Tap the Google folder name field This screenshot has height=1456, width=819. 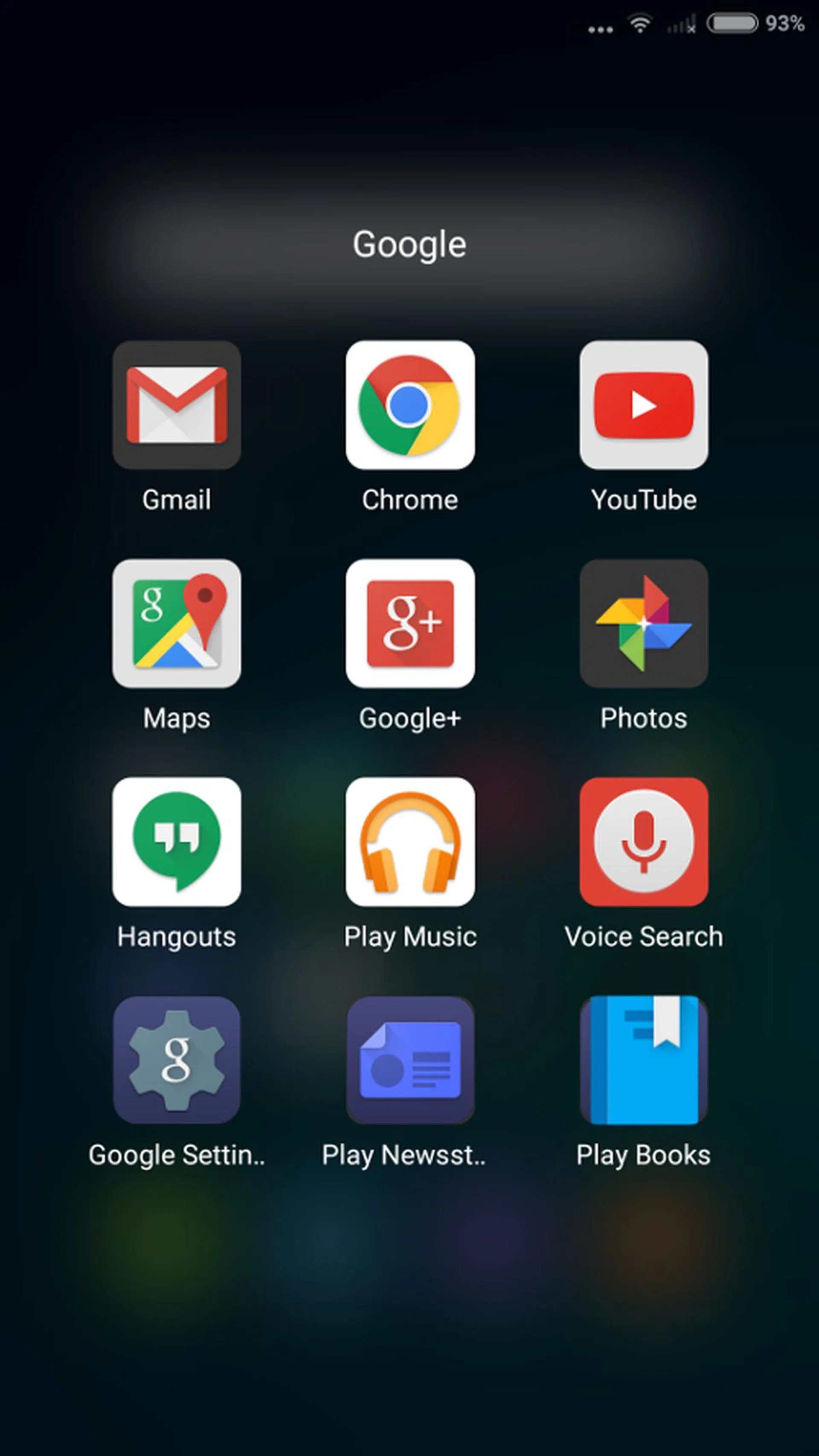click(x=409, y=245)
